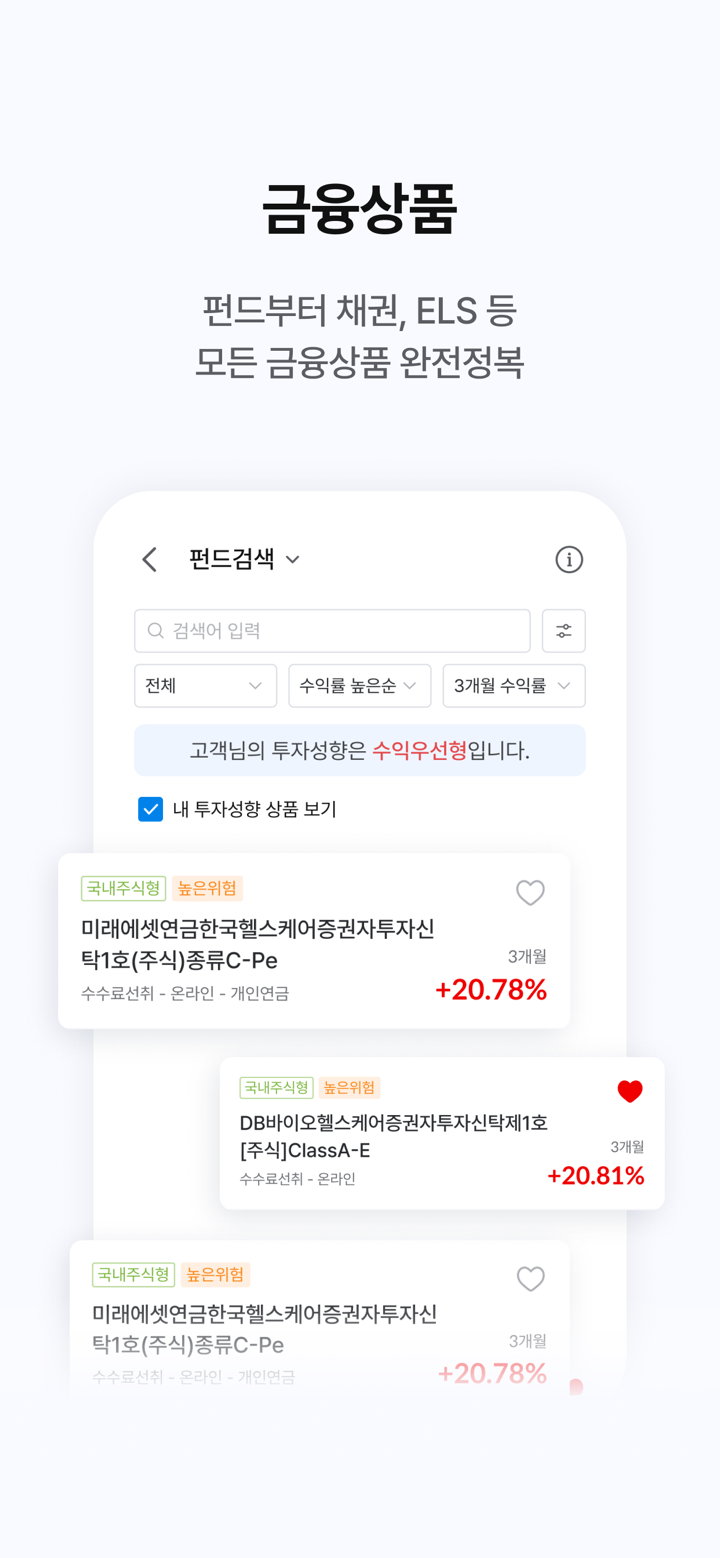This screenshot has width=720, height=1558.
Task: Click the red badge at the screen's bottom right
Action: (575, 1387)
